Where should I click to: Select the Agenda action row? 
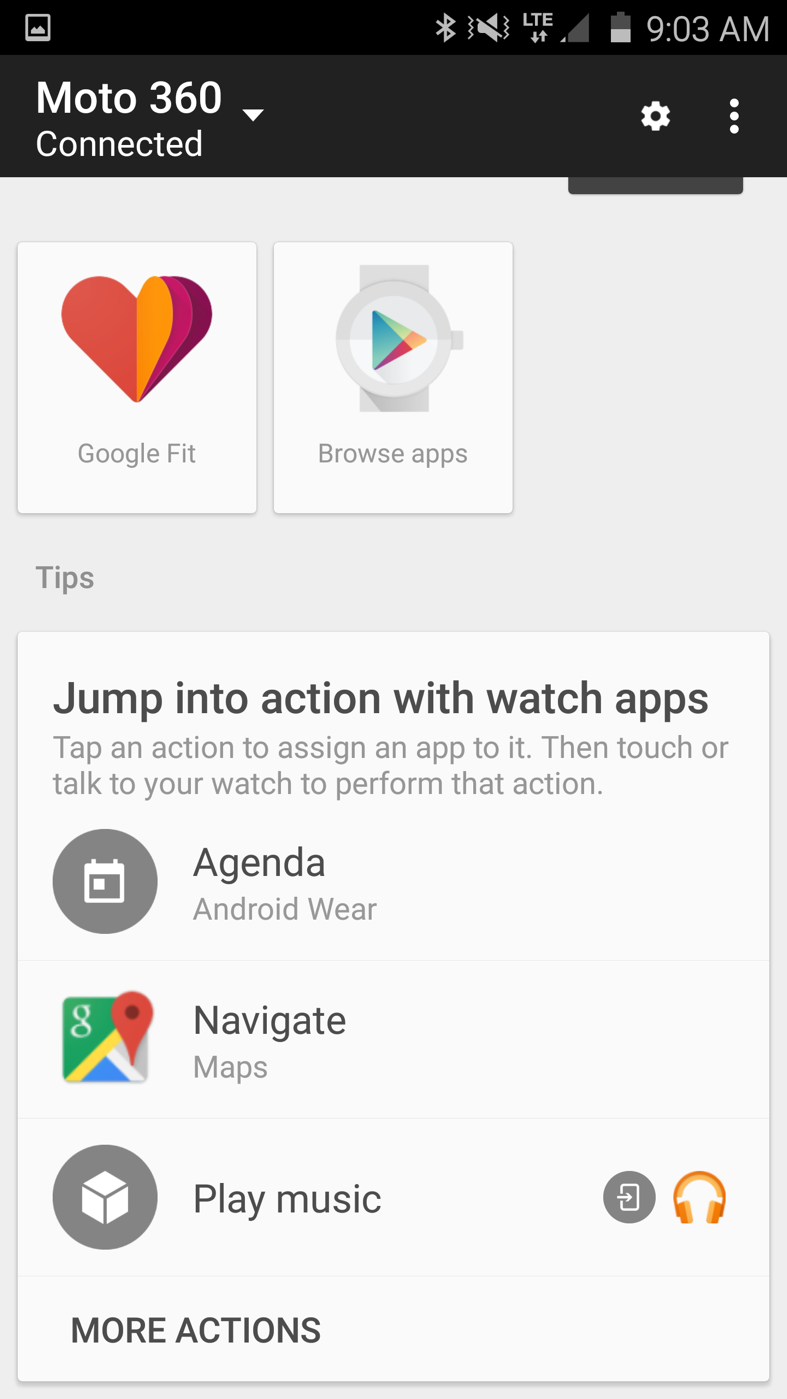392,882
